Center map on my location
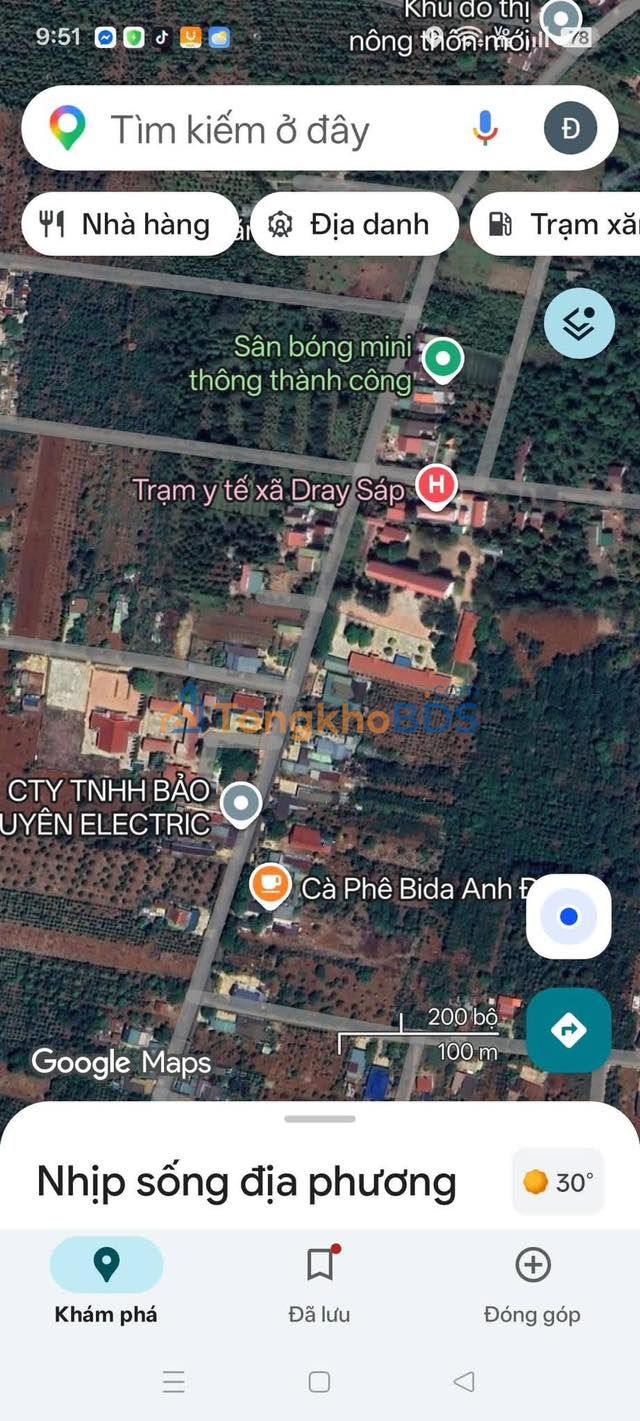Image resolution: width=640 pixels, height=1421 pixels. coord(568,916)
